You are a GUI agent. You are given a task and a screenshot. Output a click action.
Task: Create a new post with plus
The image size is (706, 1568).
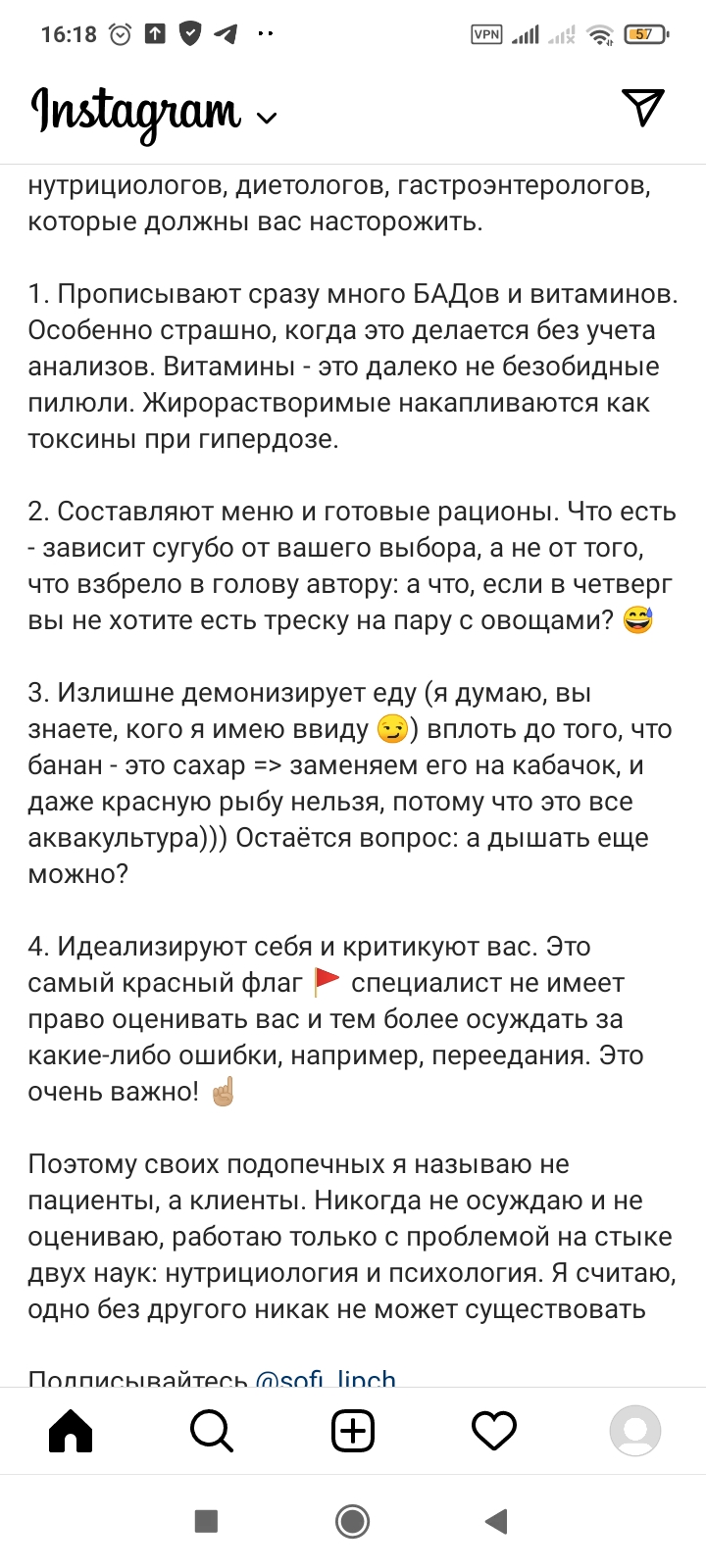(x=353, y=1432)
